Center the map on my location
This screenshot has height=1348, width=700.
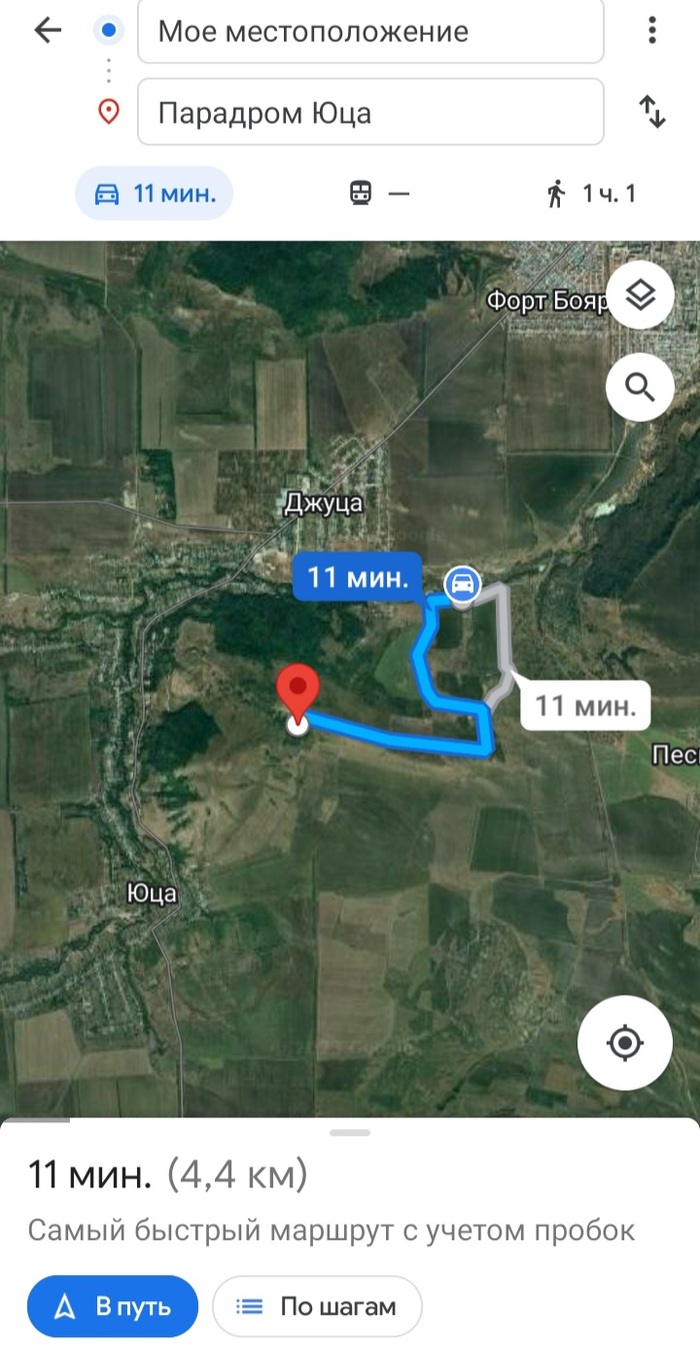pos(625,1043)
